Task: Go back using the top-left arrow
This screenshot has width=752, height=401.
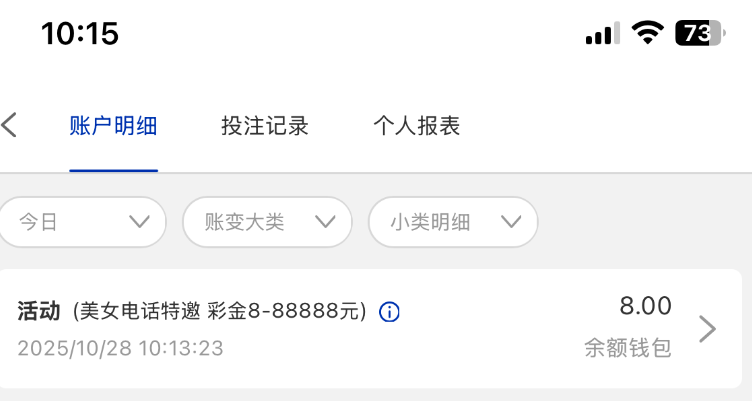Action: pyautogui.click(x=10, y=126)
